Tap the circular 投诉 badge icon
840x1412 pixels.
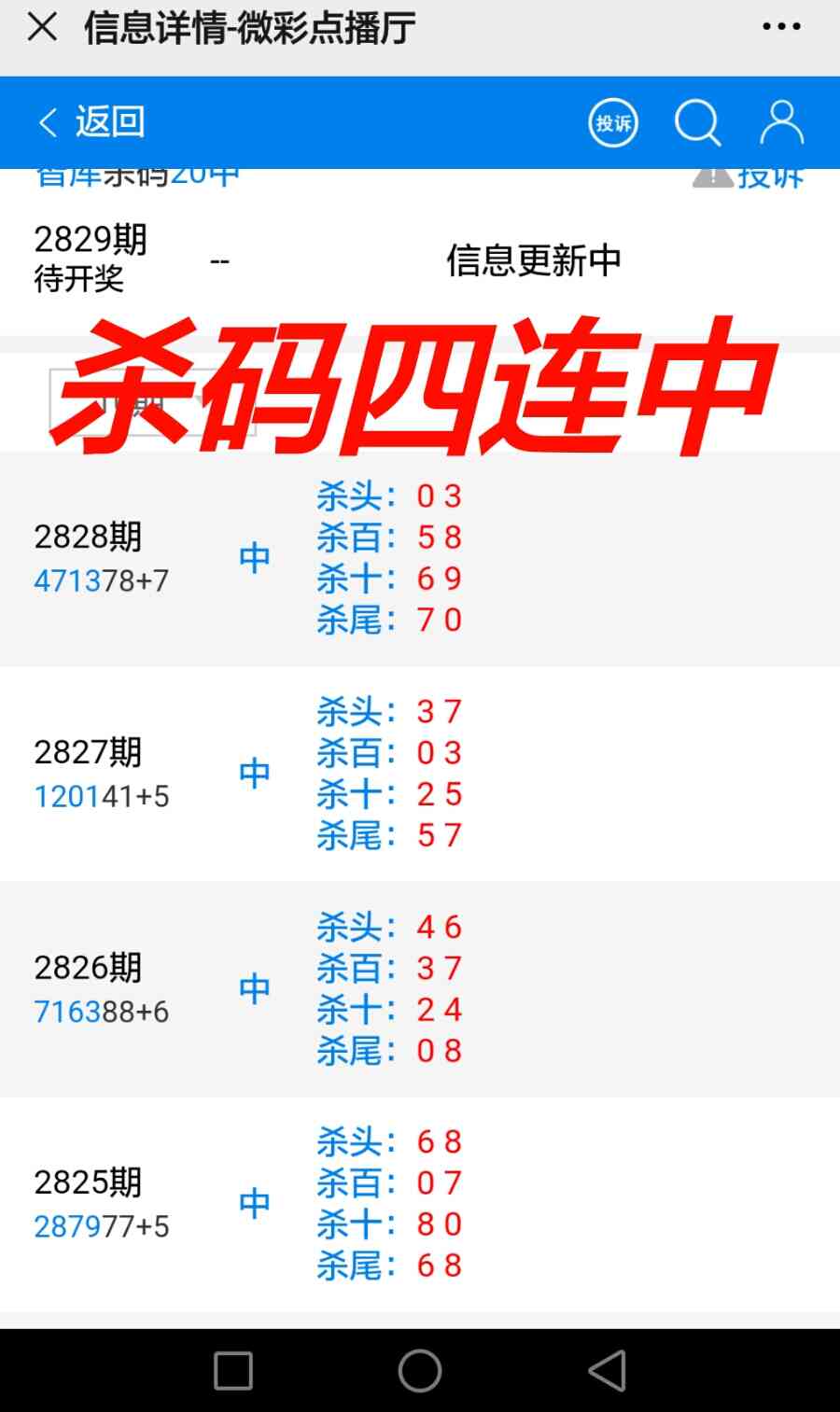pyautogui.click(x=613, y=121)
